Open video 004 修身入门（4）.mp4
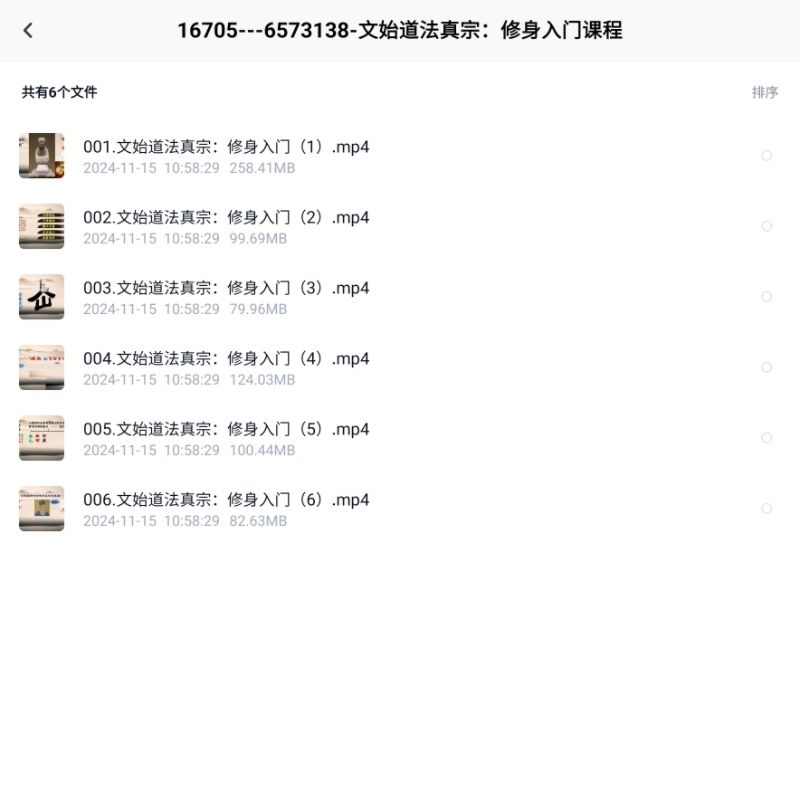 pyautogui.click(x=226, y=359)
